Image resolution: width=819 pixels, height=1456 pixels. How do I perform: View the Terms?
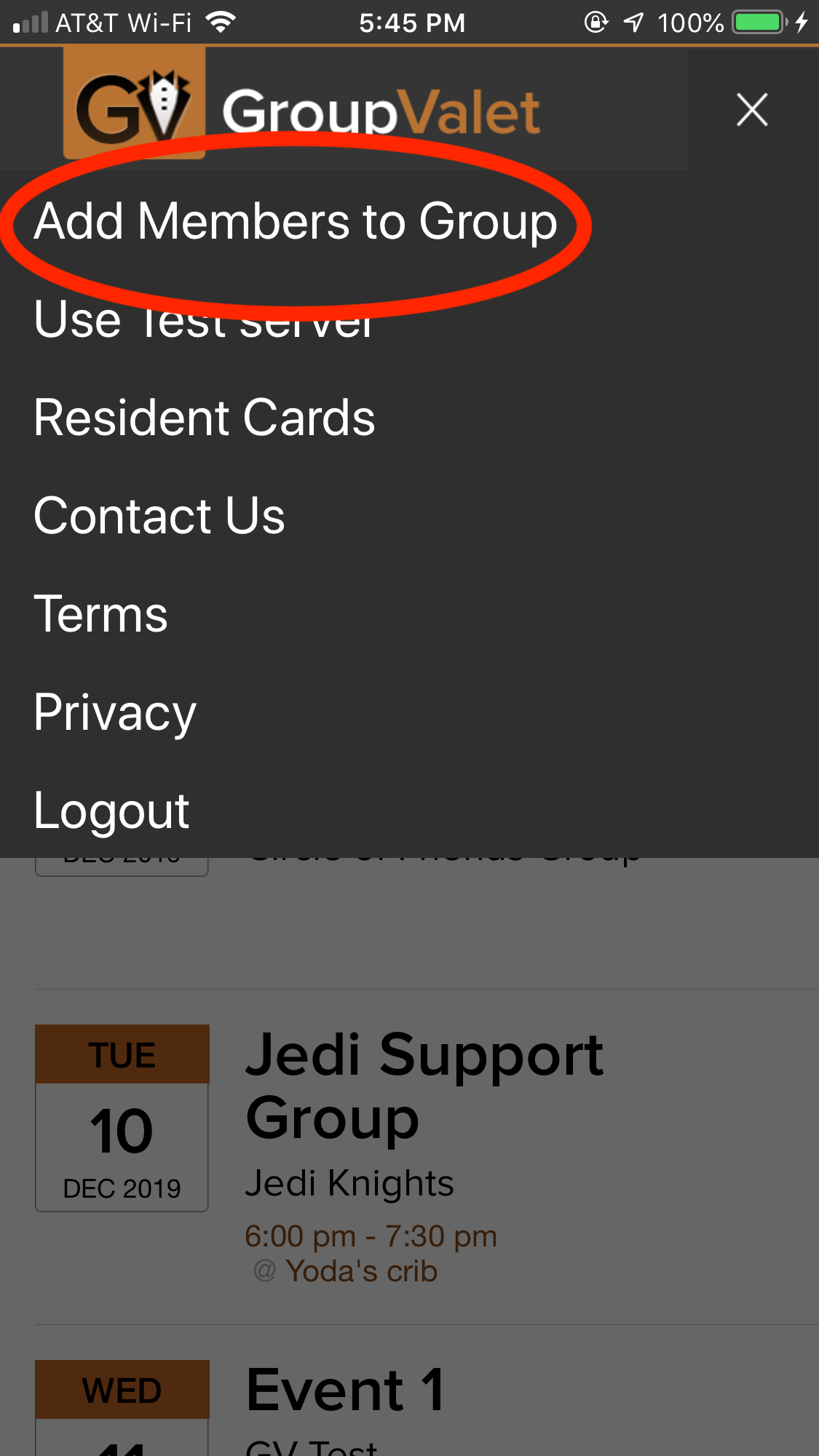click(101, 614)
